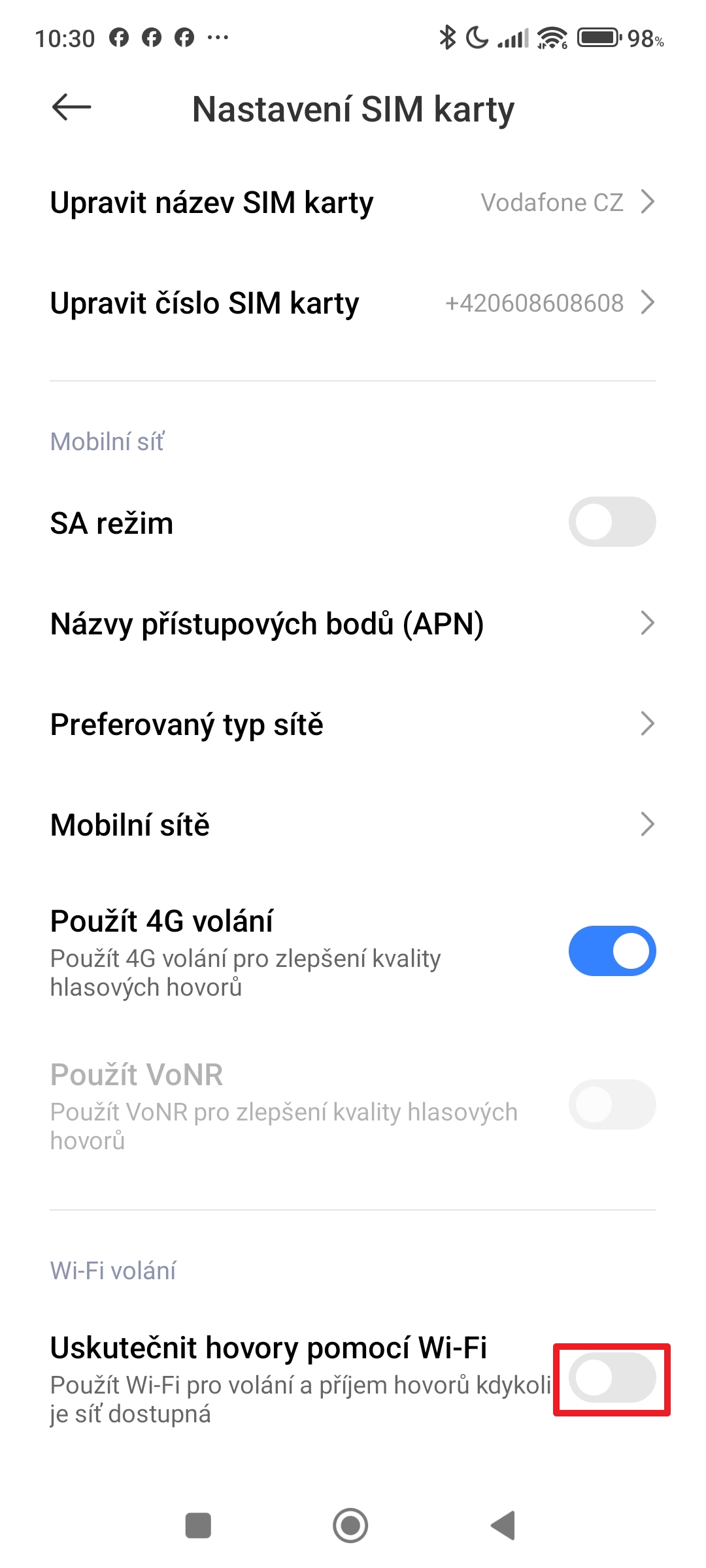Turn off Použít 4G volání
This screenshot has height=1568, width=706.
coord(612,951)
